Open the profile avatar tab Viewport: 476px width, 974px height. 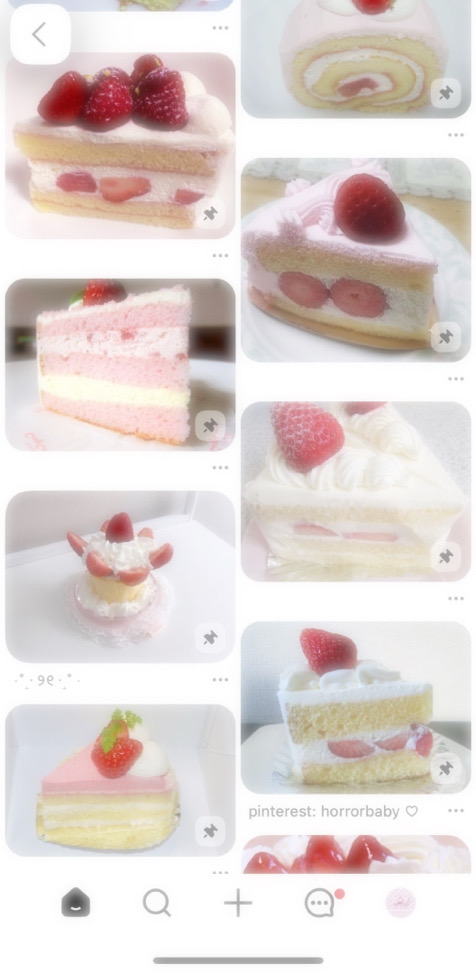(401, 903)
